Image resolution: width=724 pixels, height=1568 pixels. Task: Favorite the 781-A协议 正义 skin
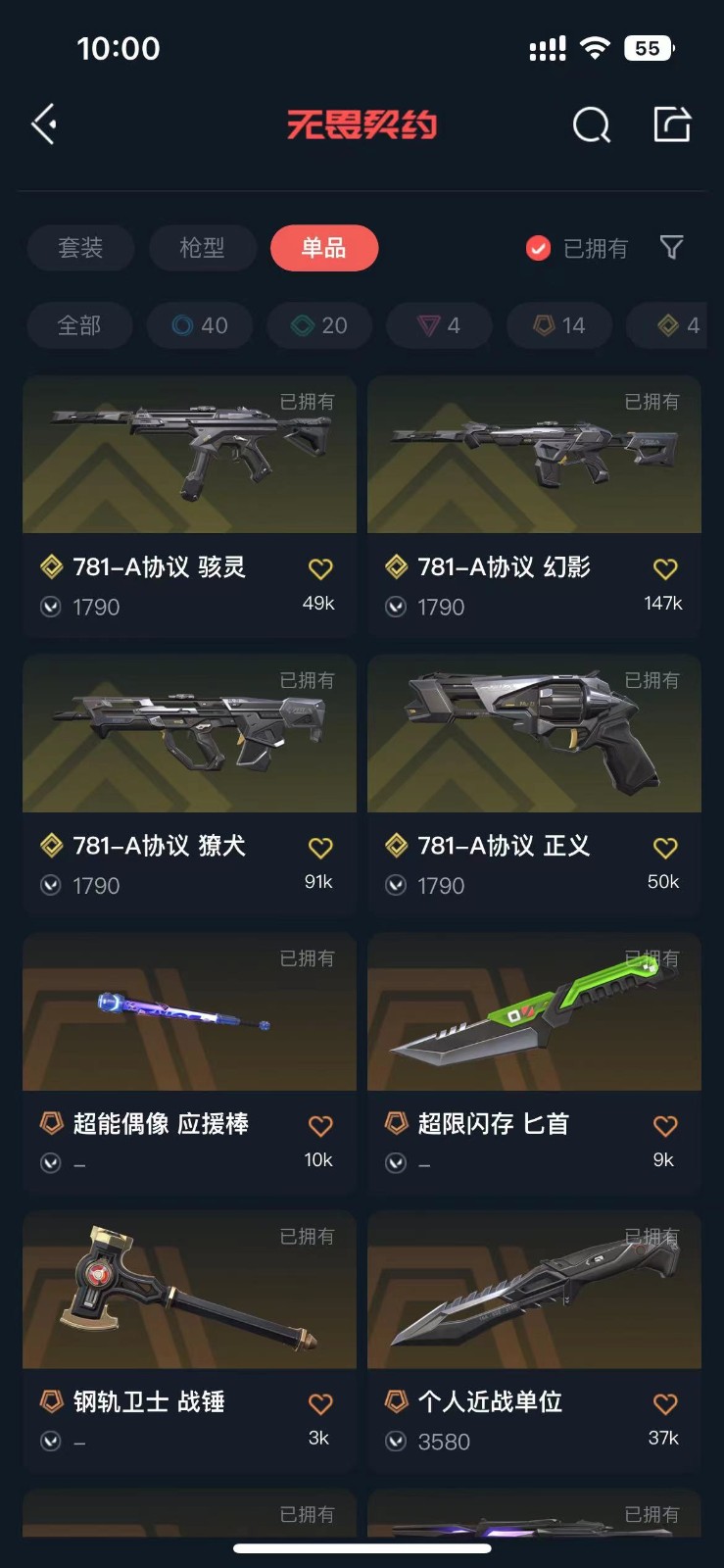pos(665,848)
